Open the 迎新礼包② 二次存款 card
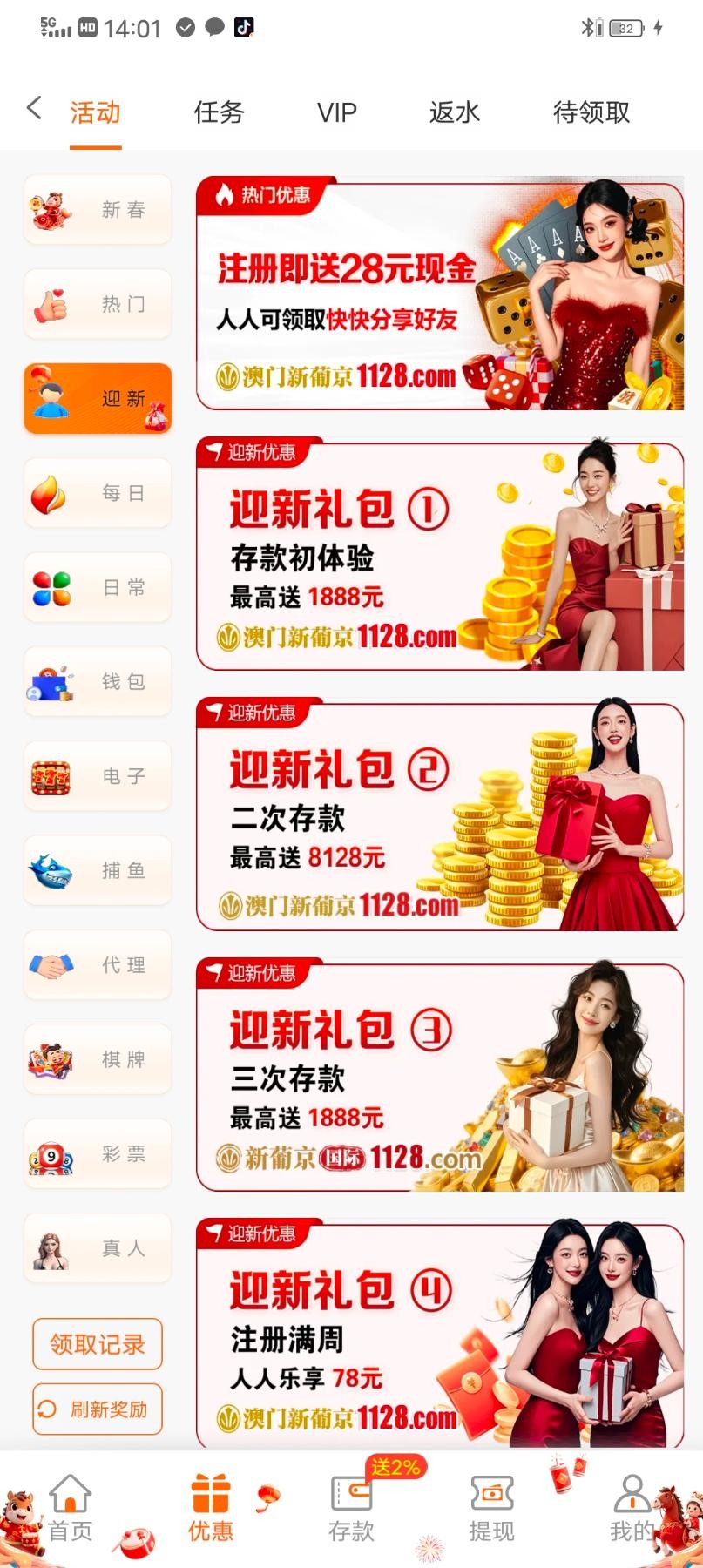703x1568 pixels. 440,815
